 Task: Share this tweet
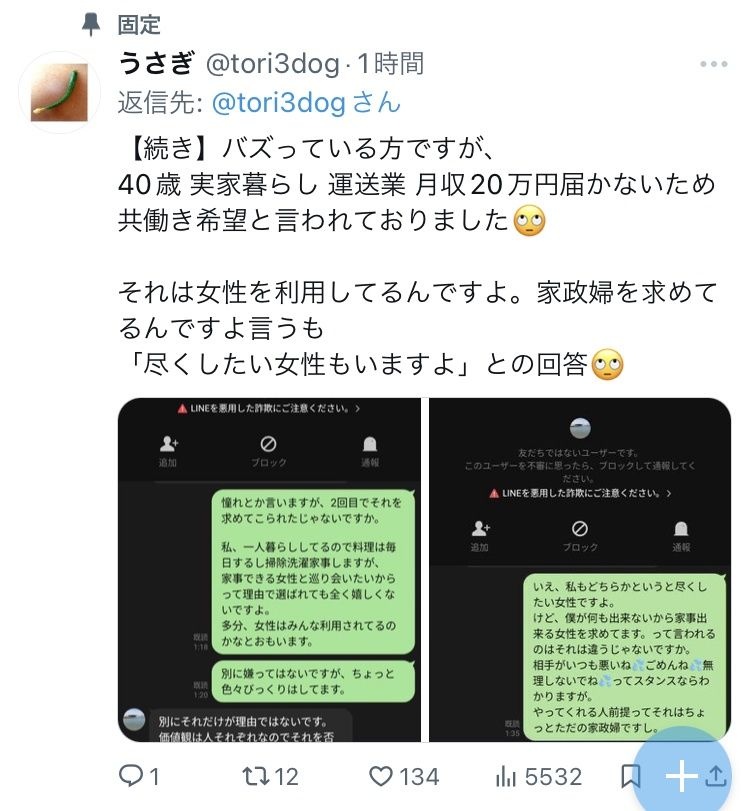coord(716,776)
